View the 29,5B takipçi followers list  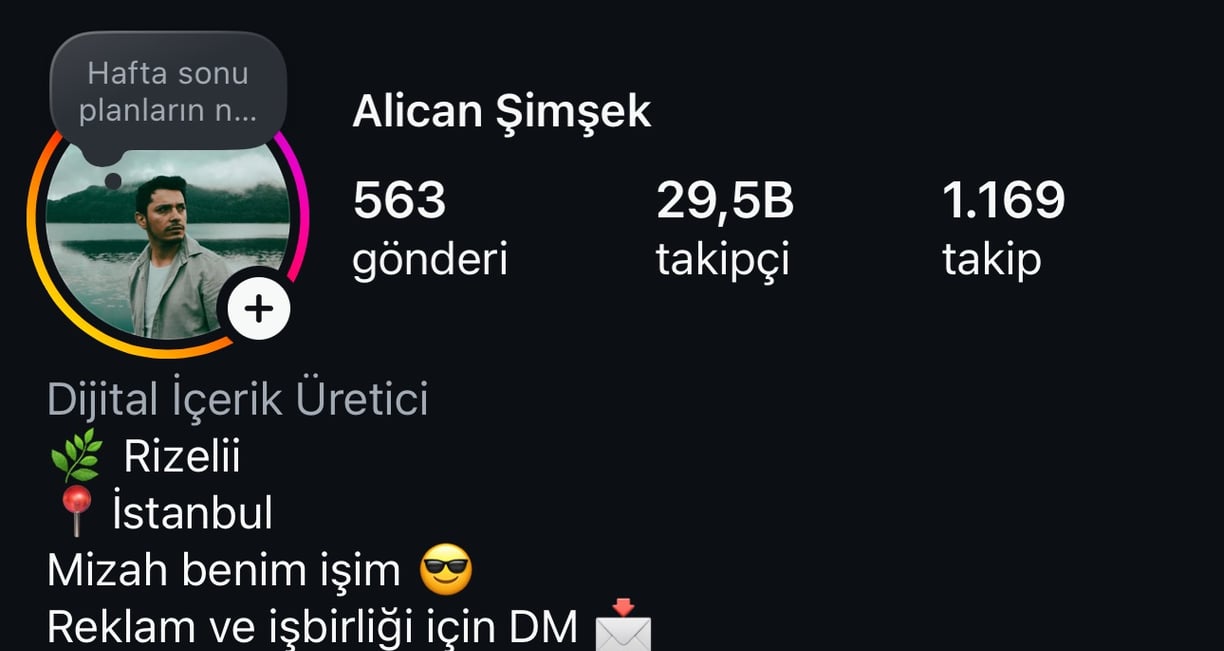[724, 229]
